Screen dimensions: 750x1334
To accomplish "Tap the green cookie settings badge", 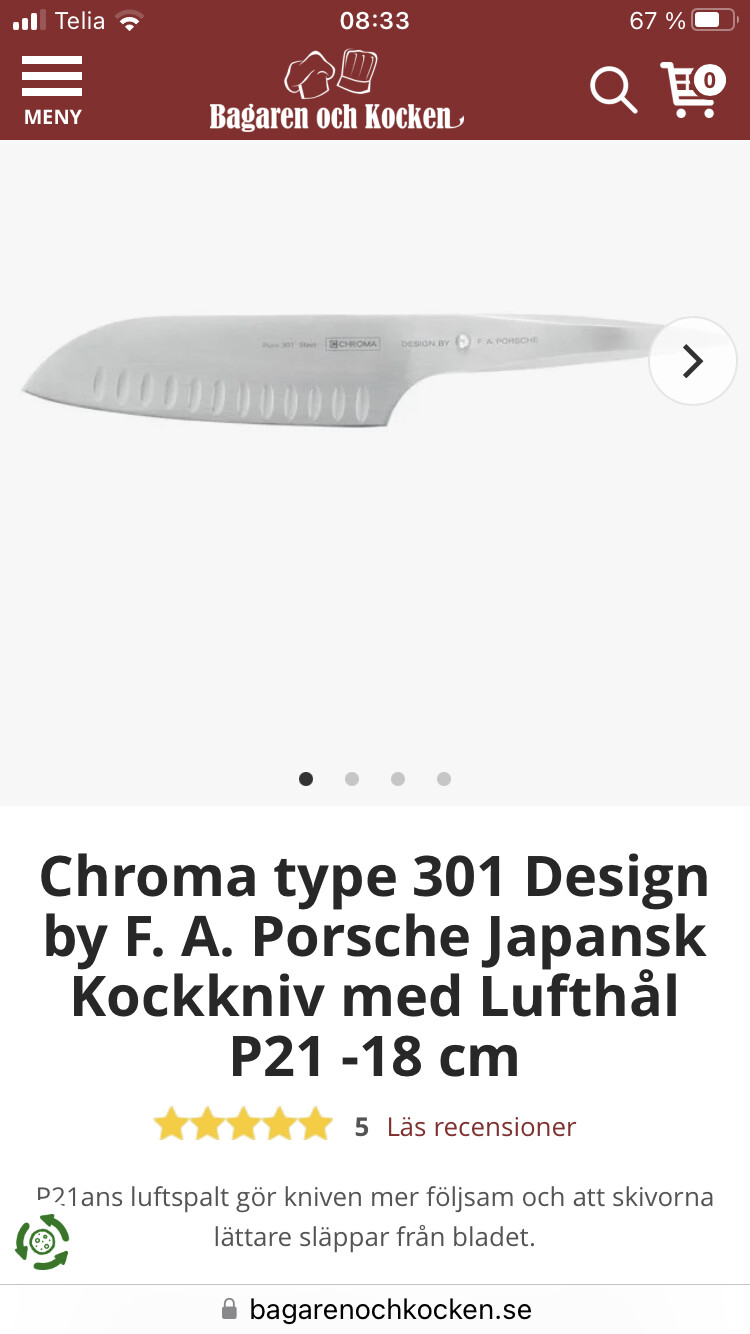I will point(42,1242).
